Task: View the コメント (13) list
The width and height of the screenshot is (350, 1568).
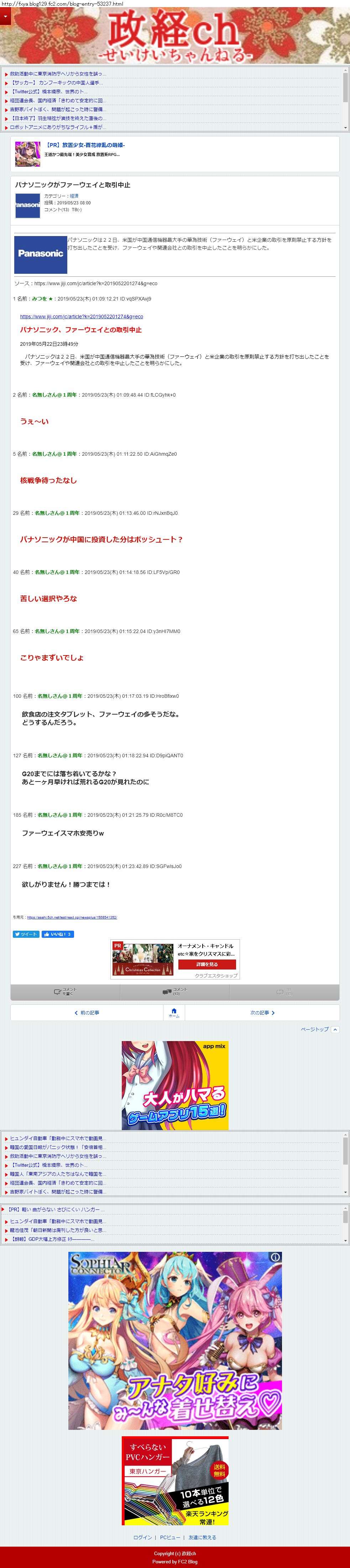Action: pos(175,992)
